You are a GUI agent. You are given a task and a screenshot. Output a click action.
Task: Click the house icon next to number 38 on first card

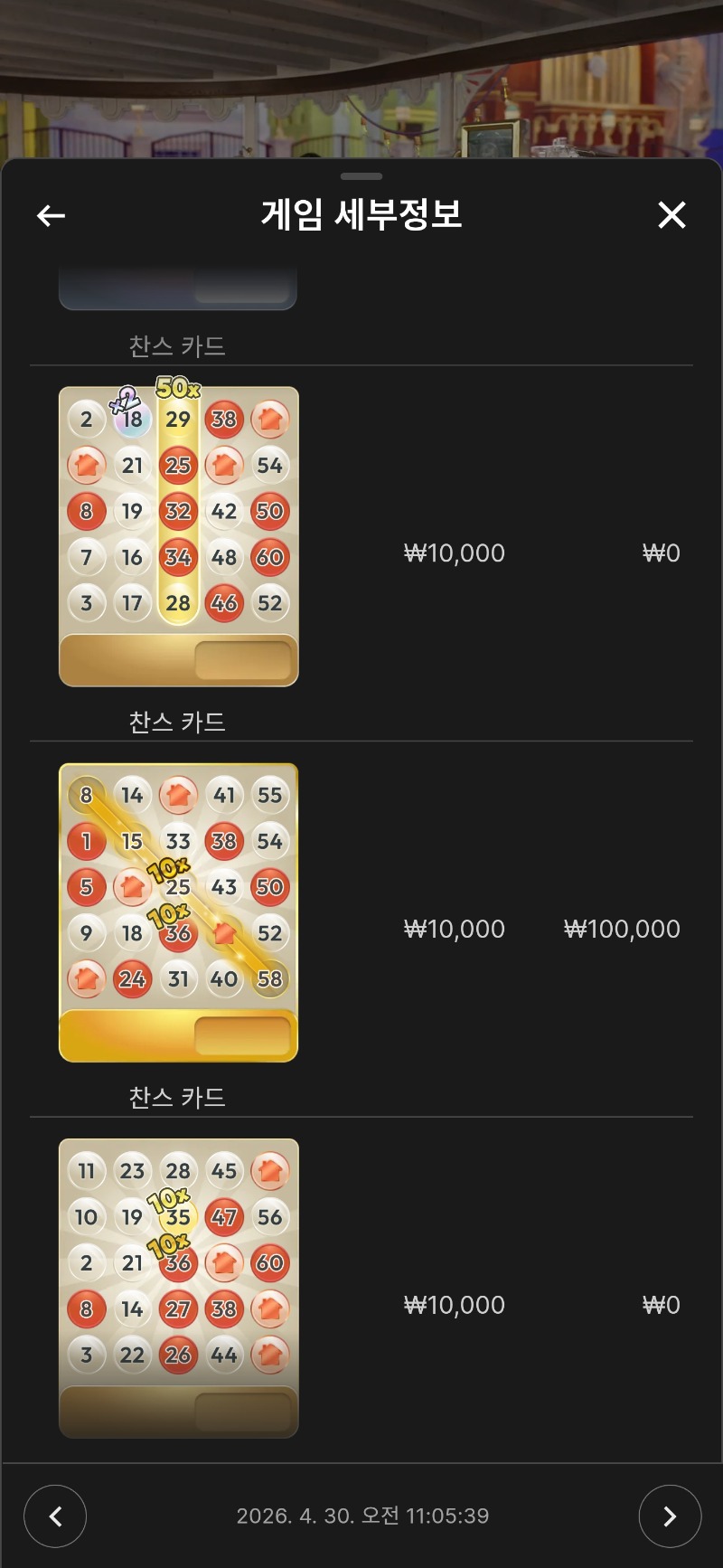coord(269,420)
